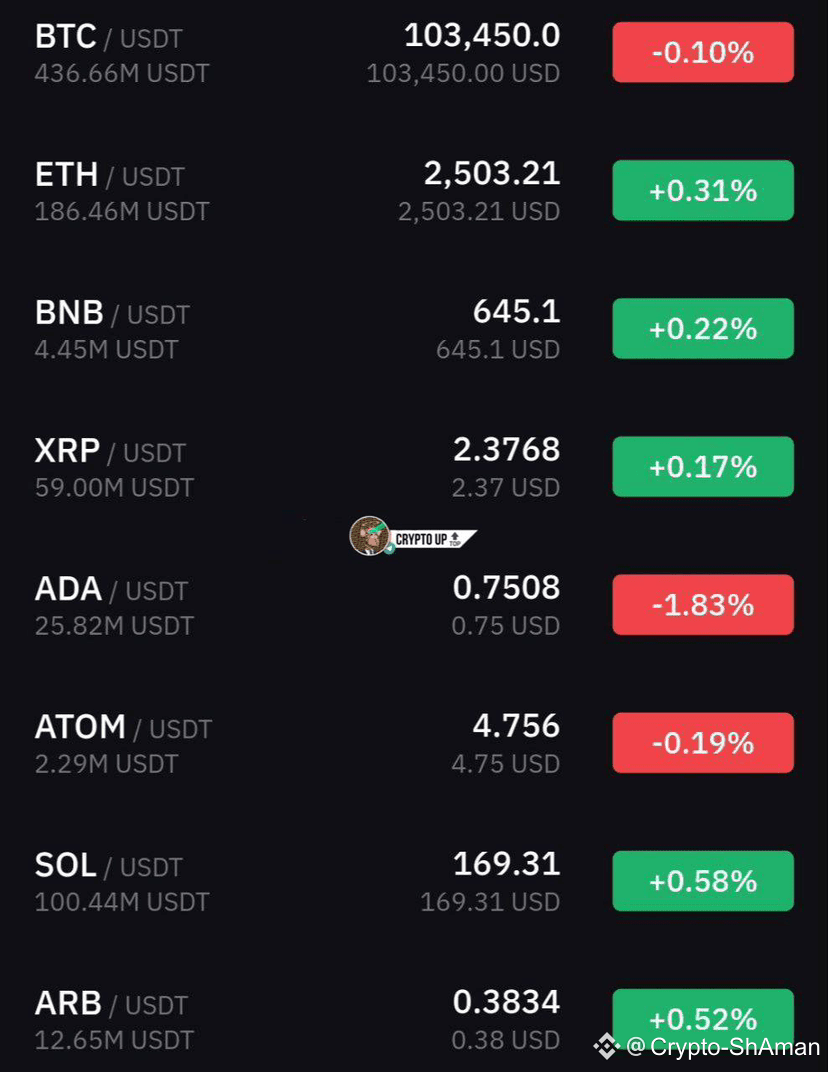
Task: Click ARB's green +0.52% change indicator
Action: tap(702, 1019)
